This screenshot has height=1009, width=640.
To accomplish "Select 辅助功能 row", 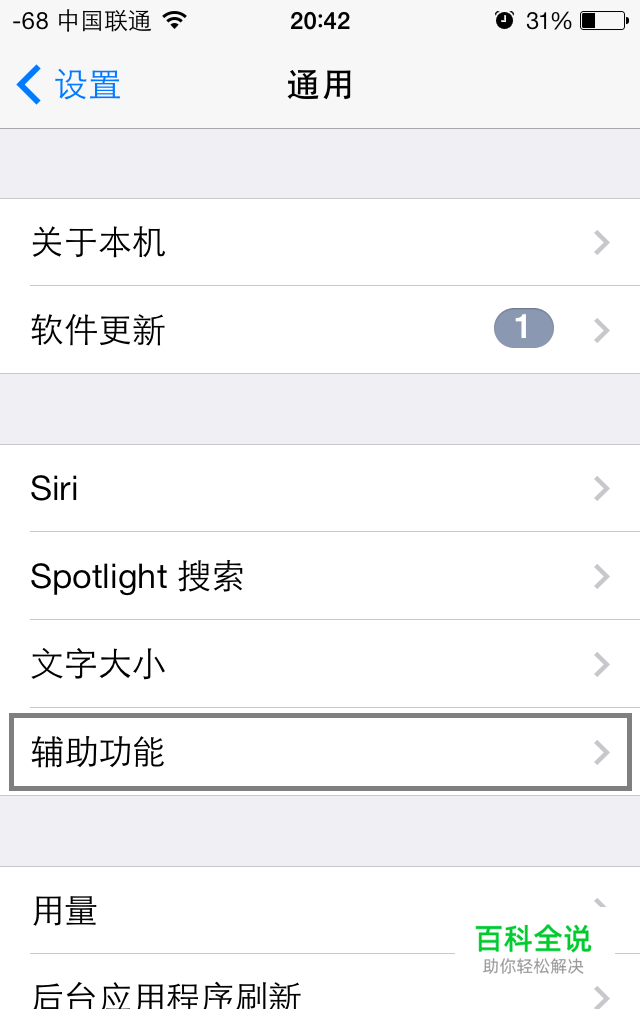I will pyautogui.click(x=320, y=752).
